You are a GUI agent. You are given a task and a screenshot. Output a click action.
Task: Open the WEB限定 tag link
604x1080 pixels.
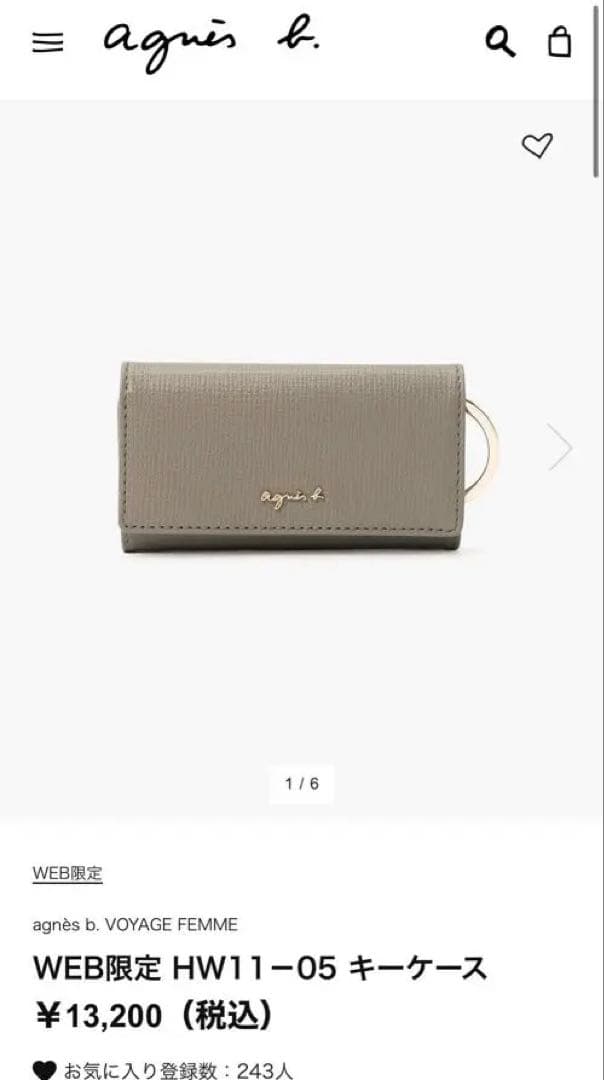coord(67,873)
